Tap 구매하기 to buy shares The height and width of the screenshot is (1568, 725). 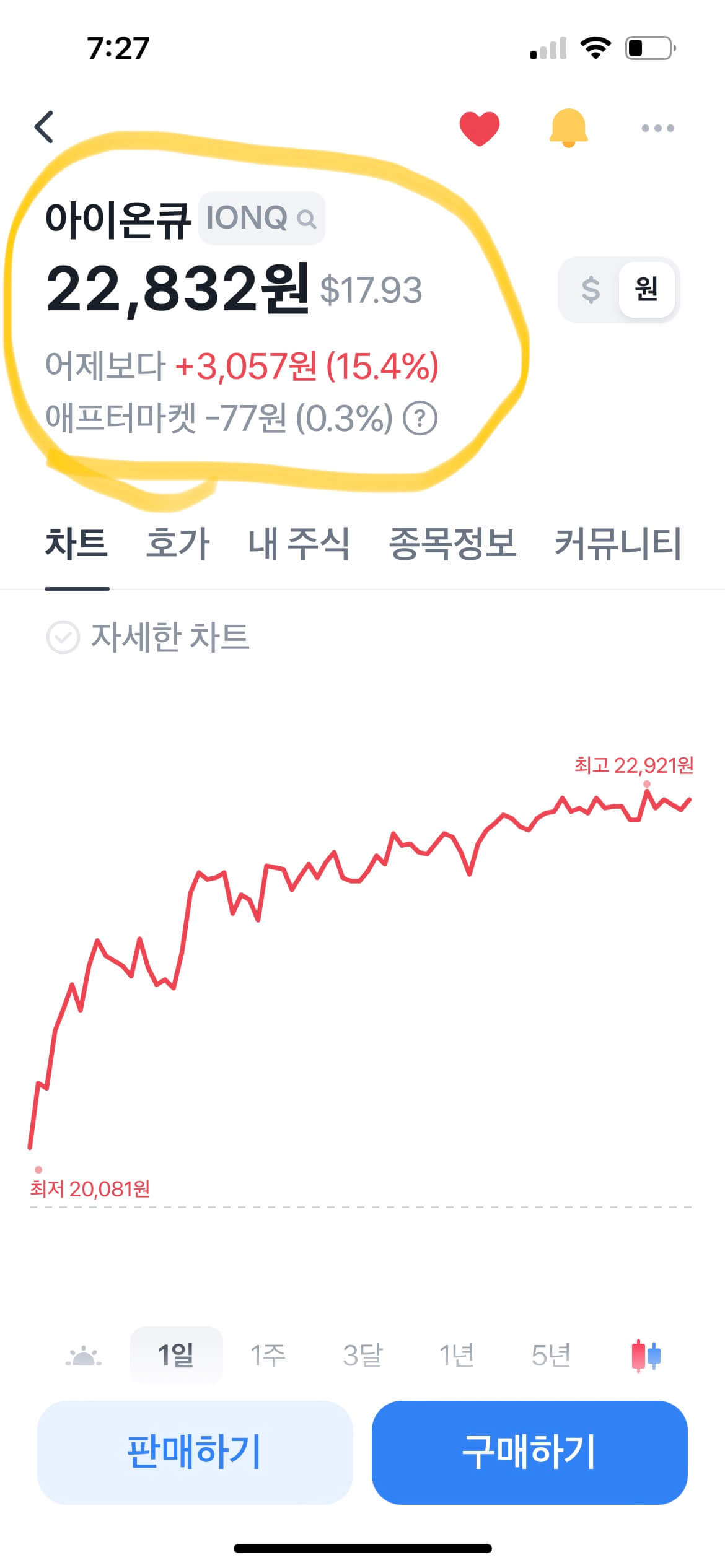(529, 1452)
